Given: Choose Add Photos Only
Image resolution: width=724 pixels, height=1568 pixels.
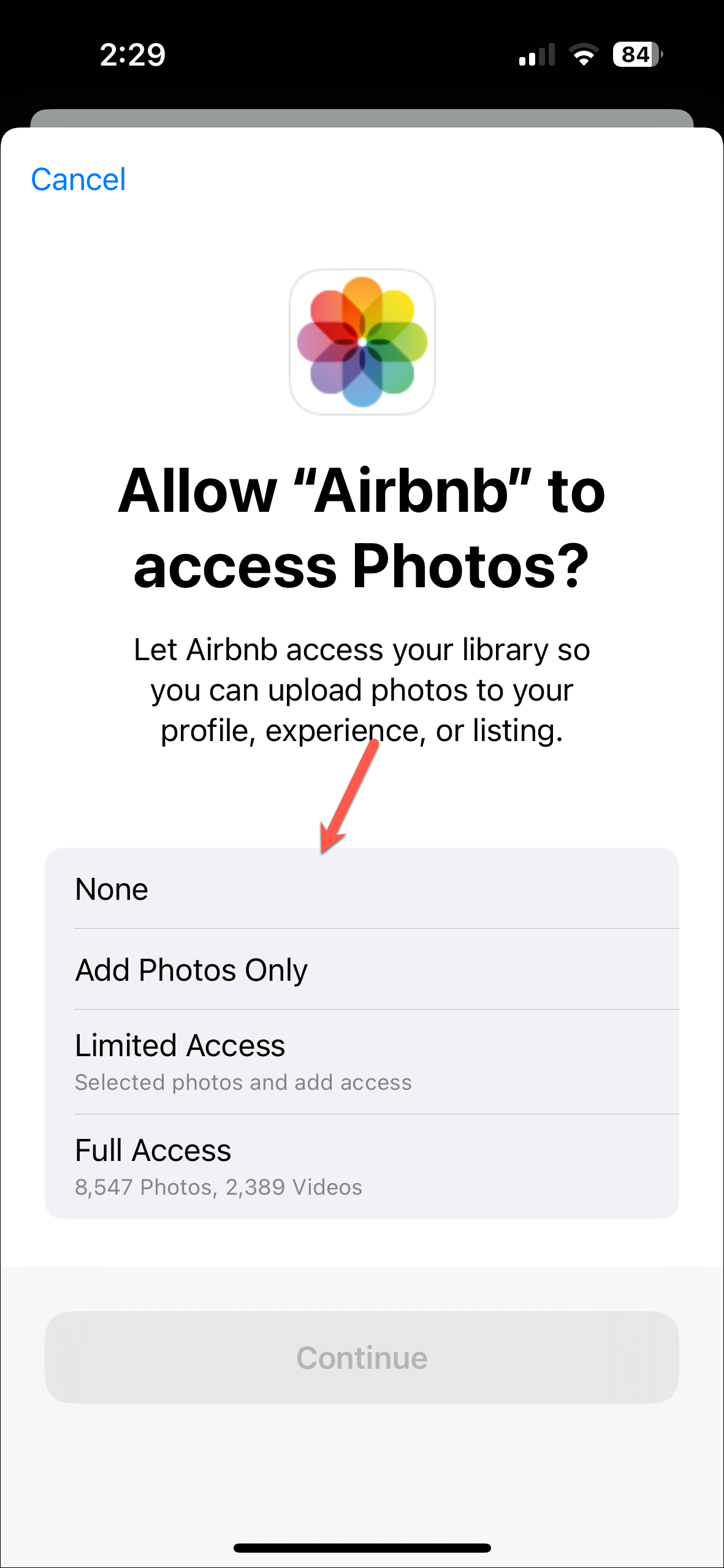Looking at the screenshot, I should [x=362, y=969].
